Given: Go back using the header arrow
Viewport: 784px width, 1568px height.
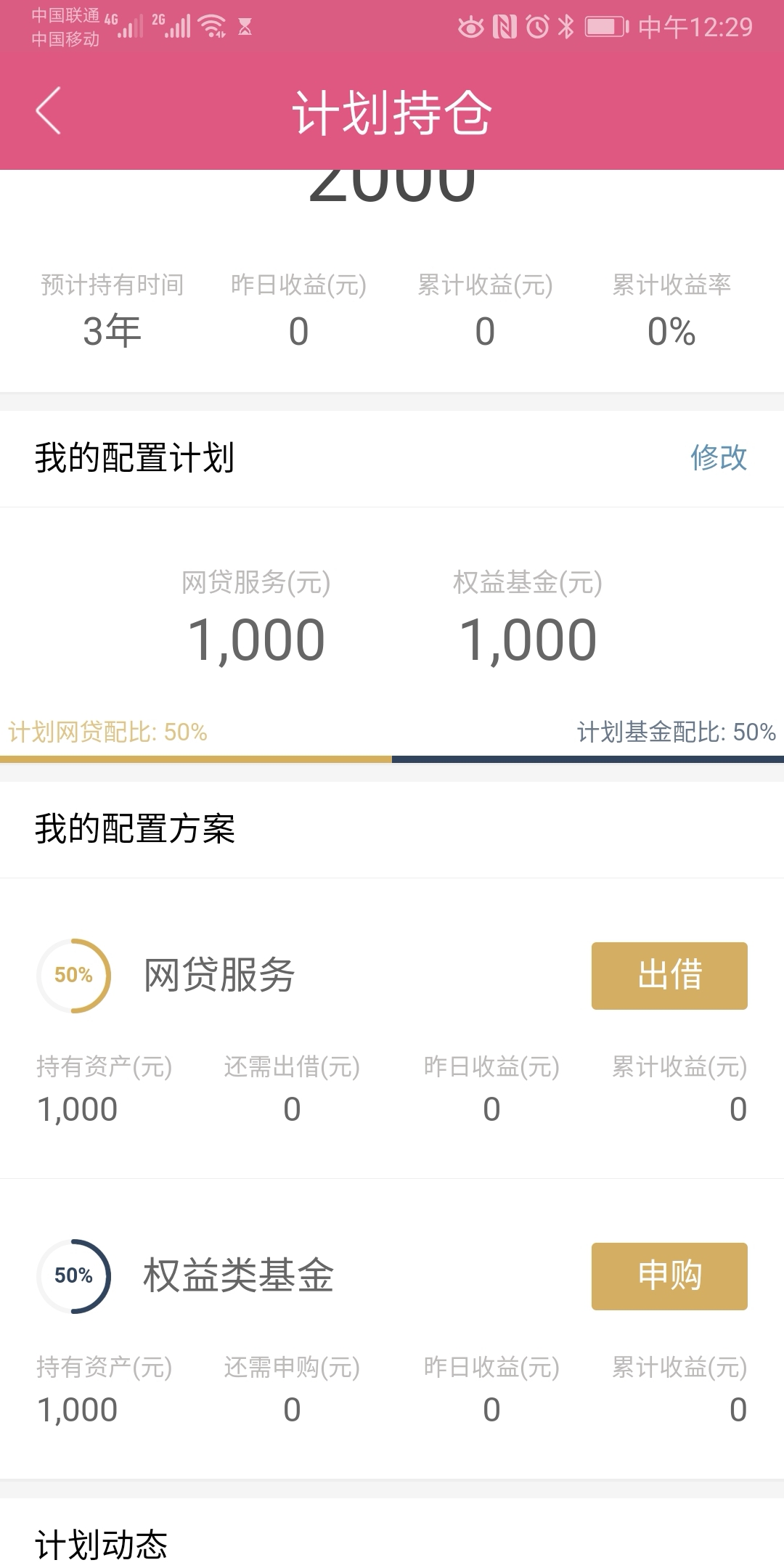Looking at the screenshot, I should coord(48,110).
